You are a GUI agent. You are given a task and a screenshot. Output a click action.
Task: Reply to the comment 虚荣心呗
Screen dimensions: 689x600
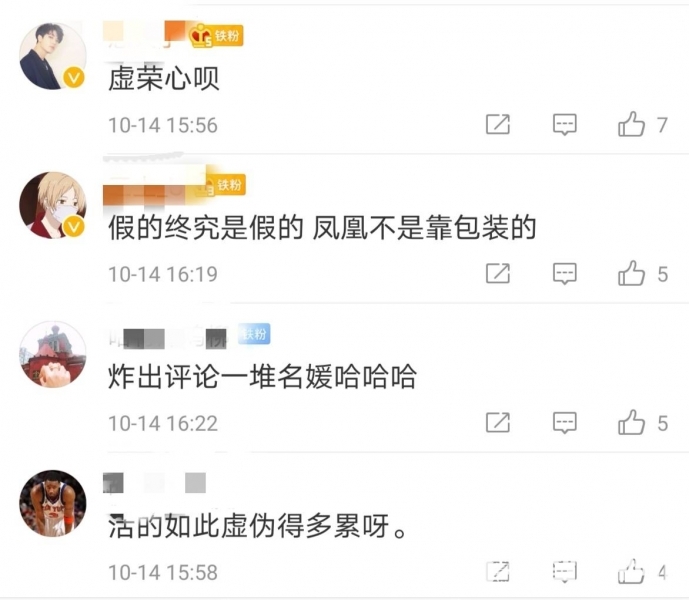coord(565,125)
